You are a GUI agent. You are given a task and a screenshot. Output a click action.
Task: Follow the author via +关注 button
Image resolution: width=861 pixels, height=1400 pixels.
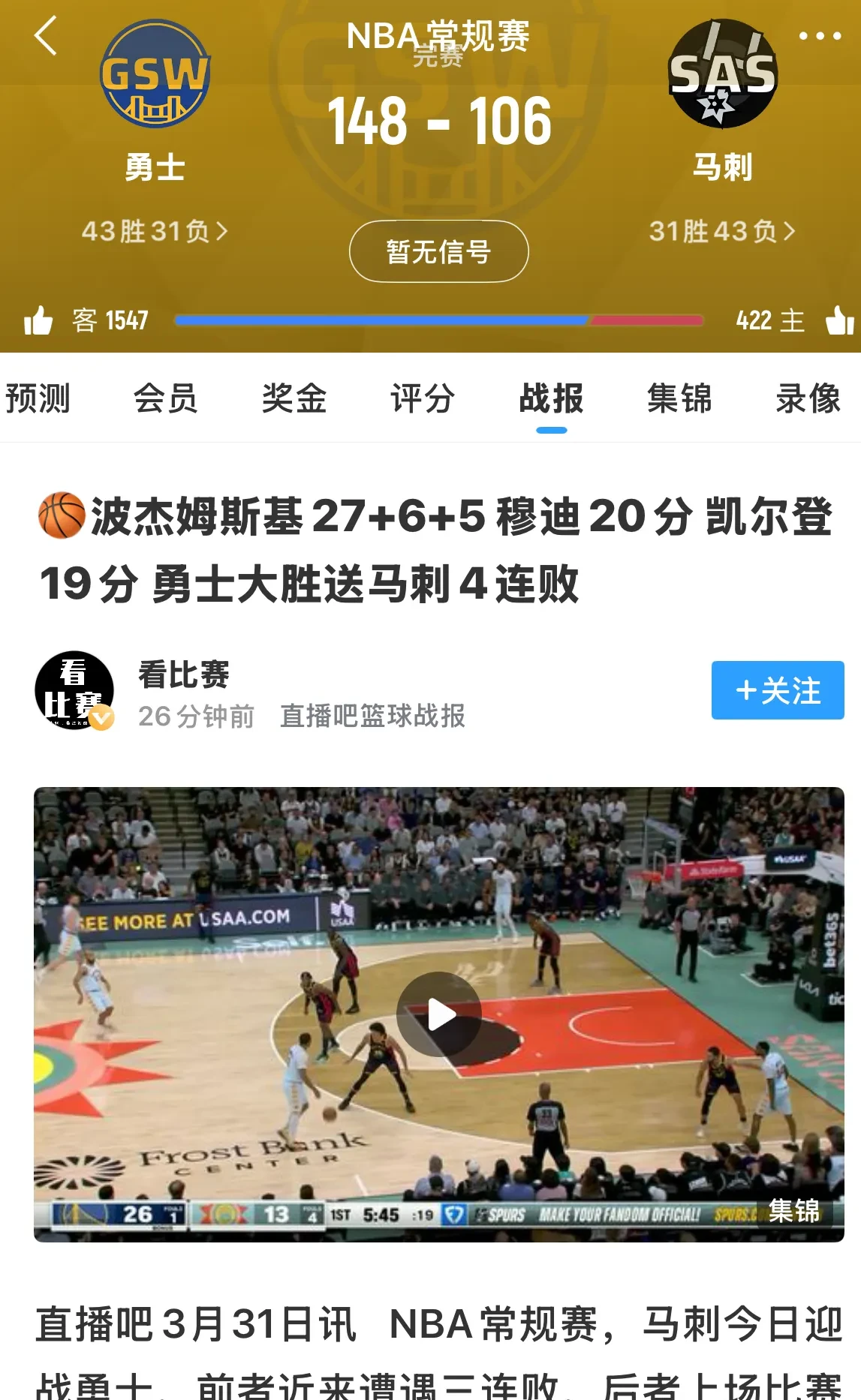pyautogui.click(x=777, y=691)
